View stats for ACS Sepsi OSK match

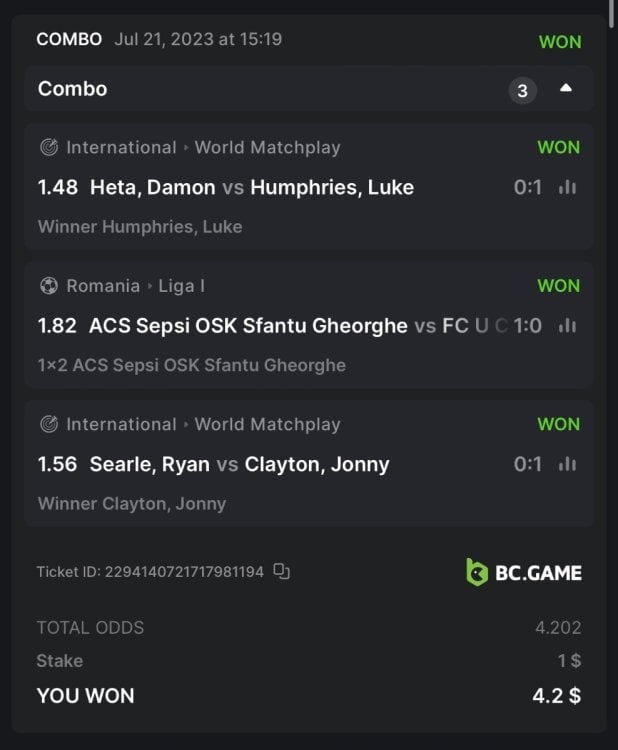pos(567,325)
